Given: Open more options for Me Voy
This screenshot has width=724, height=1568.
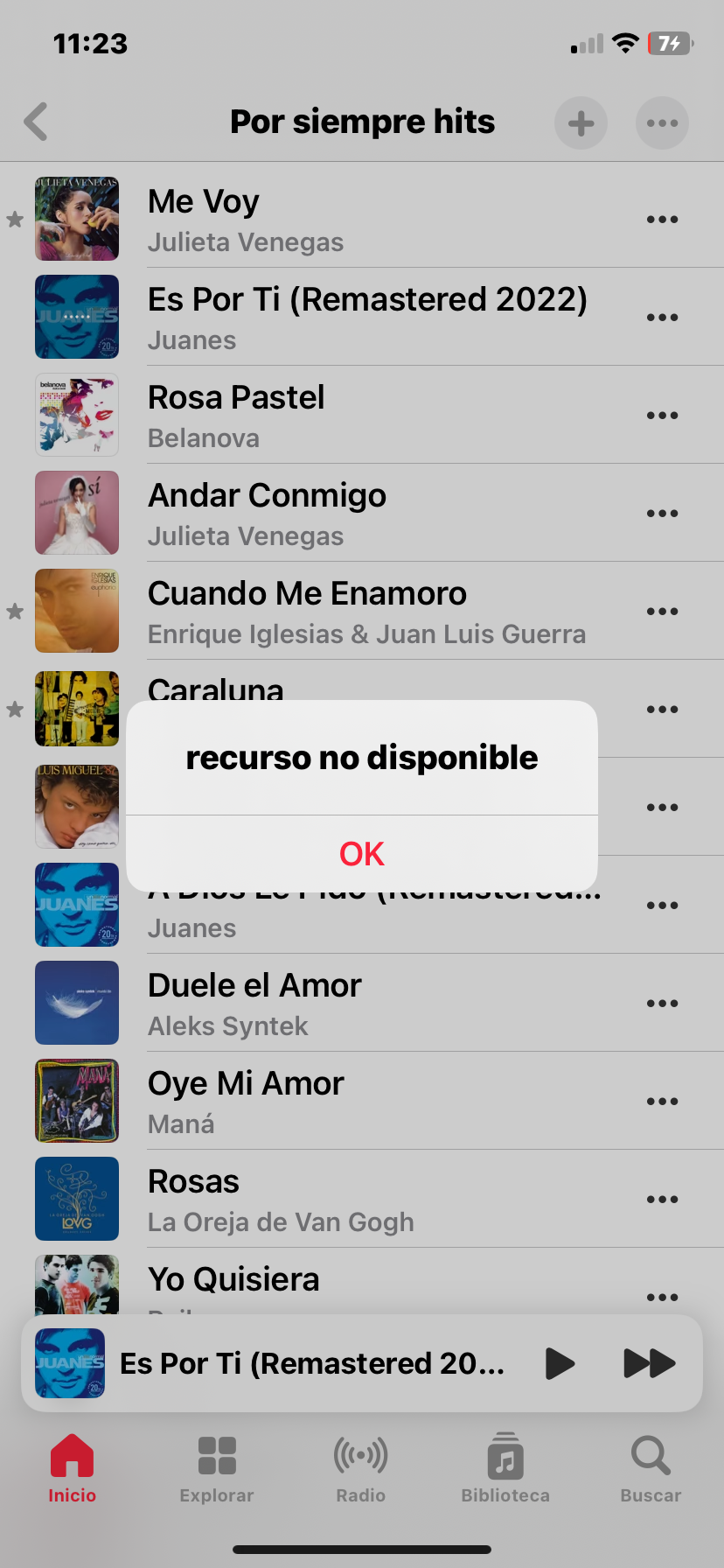Looking at the screenshot, I should click(662, 220).
